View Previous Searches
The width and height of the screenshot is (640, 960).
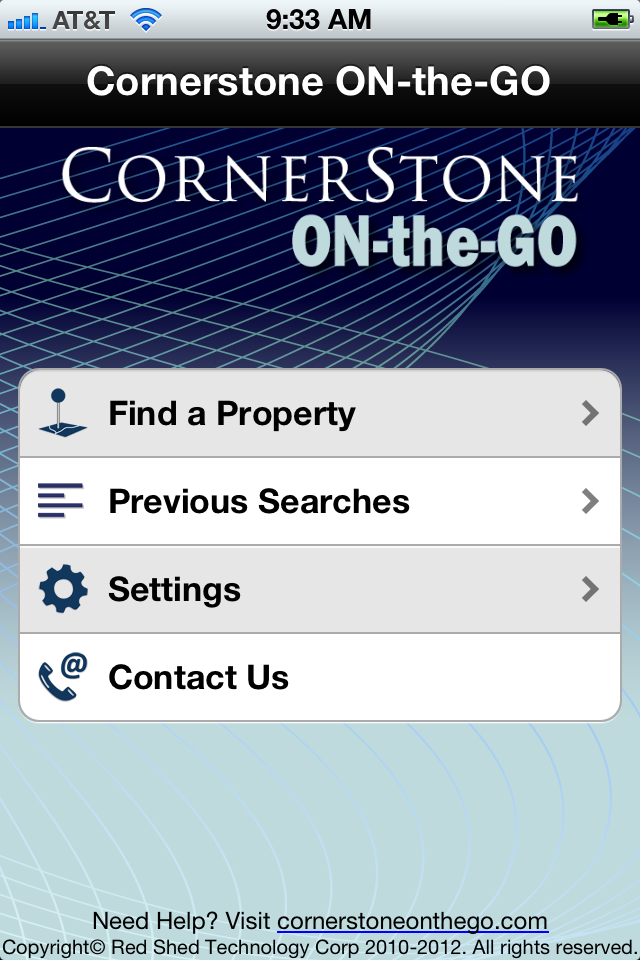pos(320,501)
